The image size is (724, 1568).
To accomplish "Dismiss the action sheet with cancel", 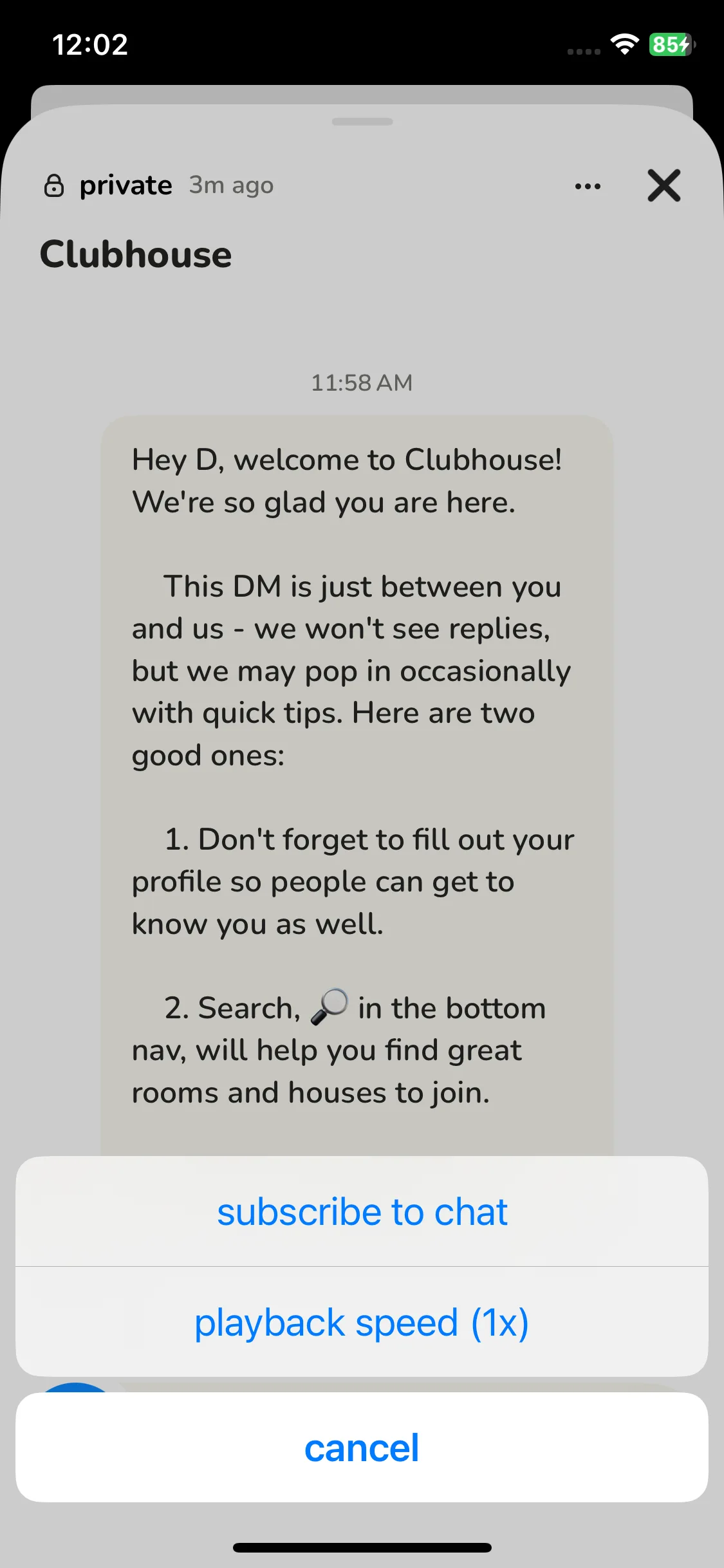I will click(x=362, y=1448).
